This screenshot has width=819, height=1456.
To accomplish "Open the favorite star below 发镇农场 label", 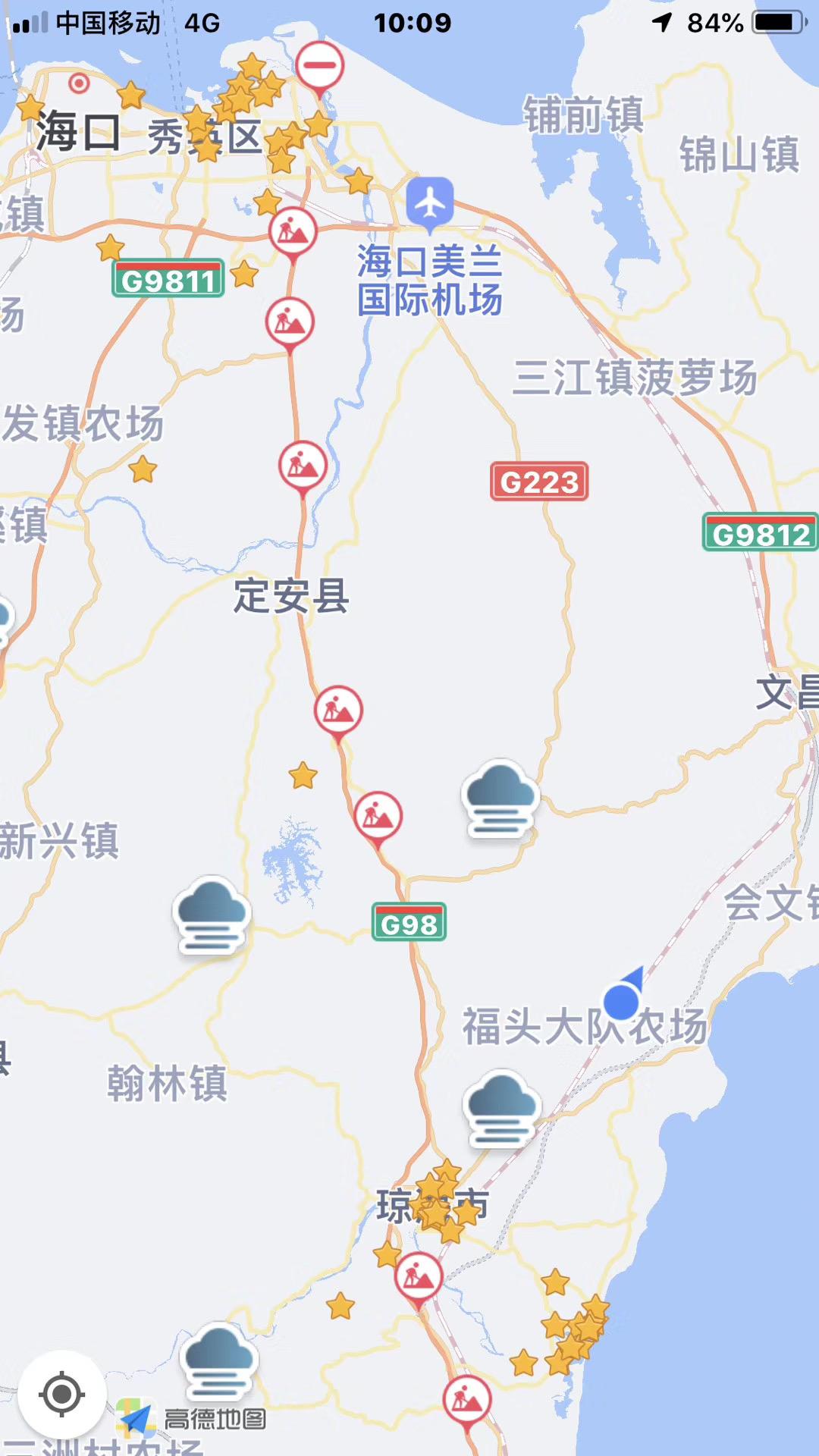I will click(143, 469).
